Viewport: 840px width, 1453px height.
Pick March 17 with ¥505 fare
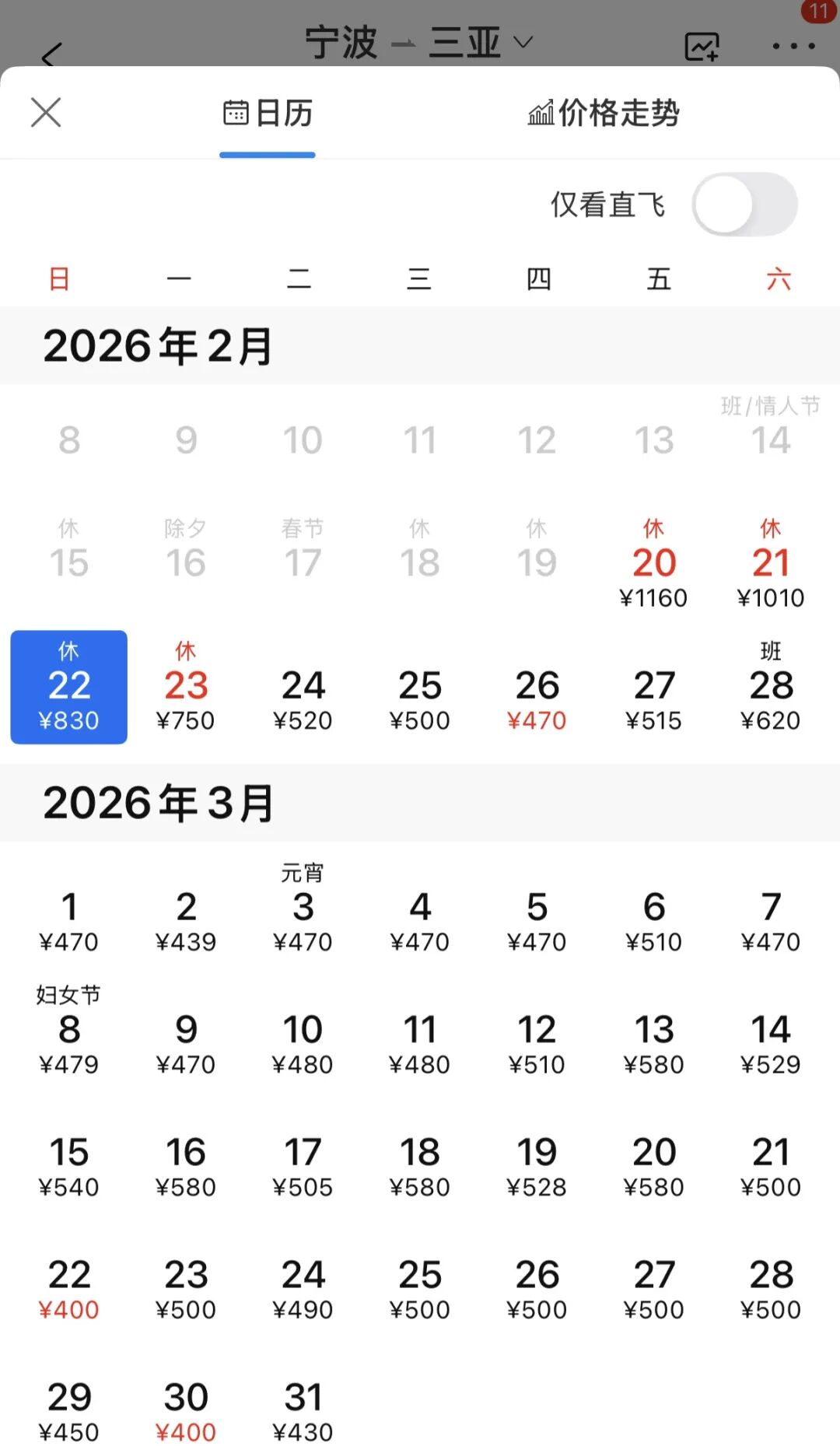coord(303,1164)
